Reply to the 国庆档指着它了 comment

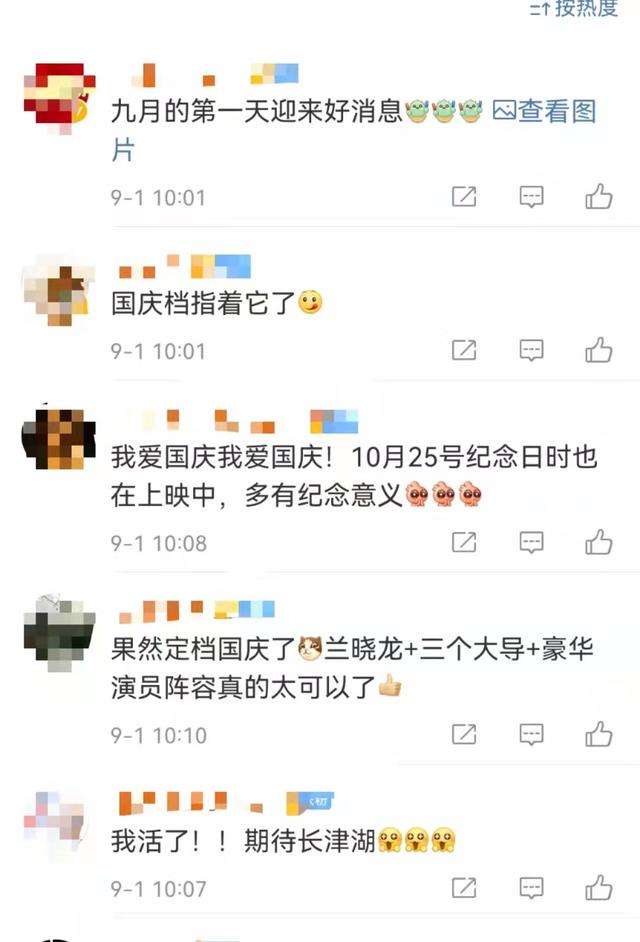(531, 350)
